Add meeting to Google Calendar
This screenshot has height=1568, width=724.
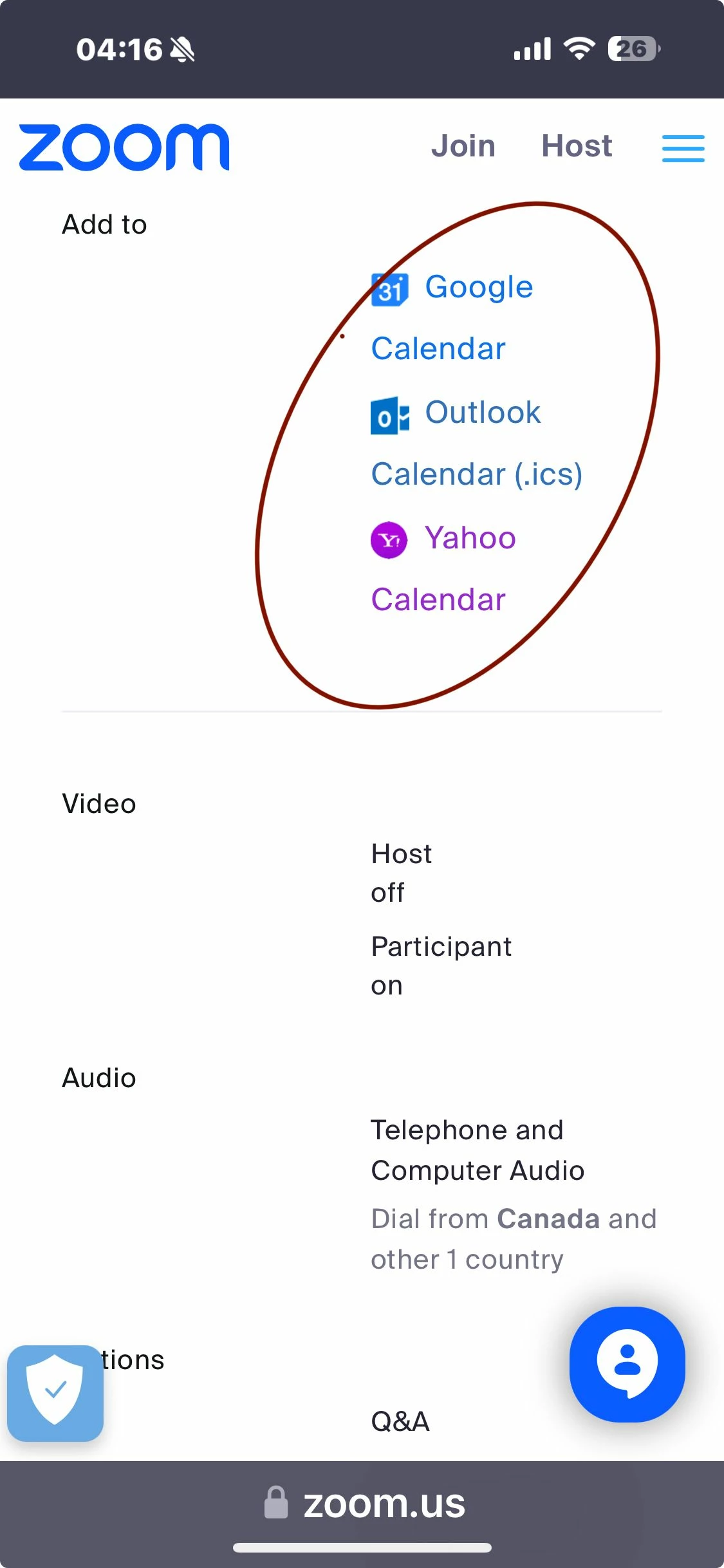(478, 287)
